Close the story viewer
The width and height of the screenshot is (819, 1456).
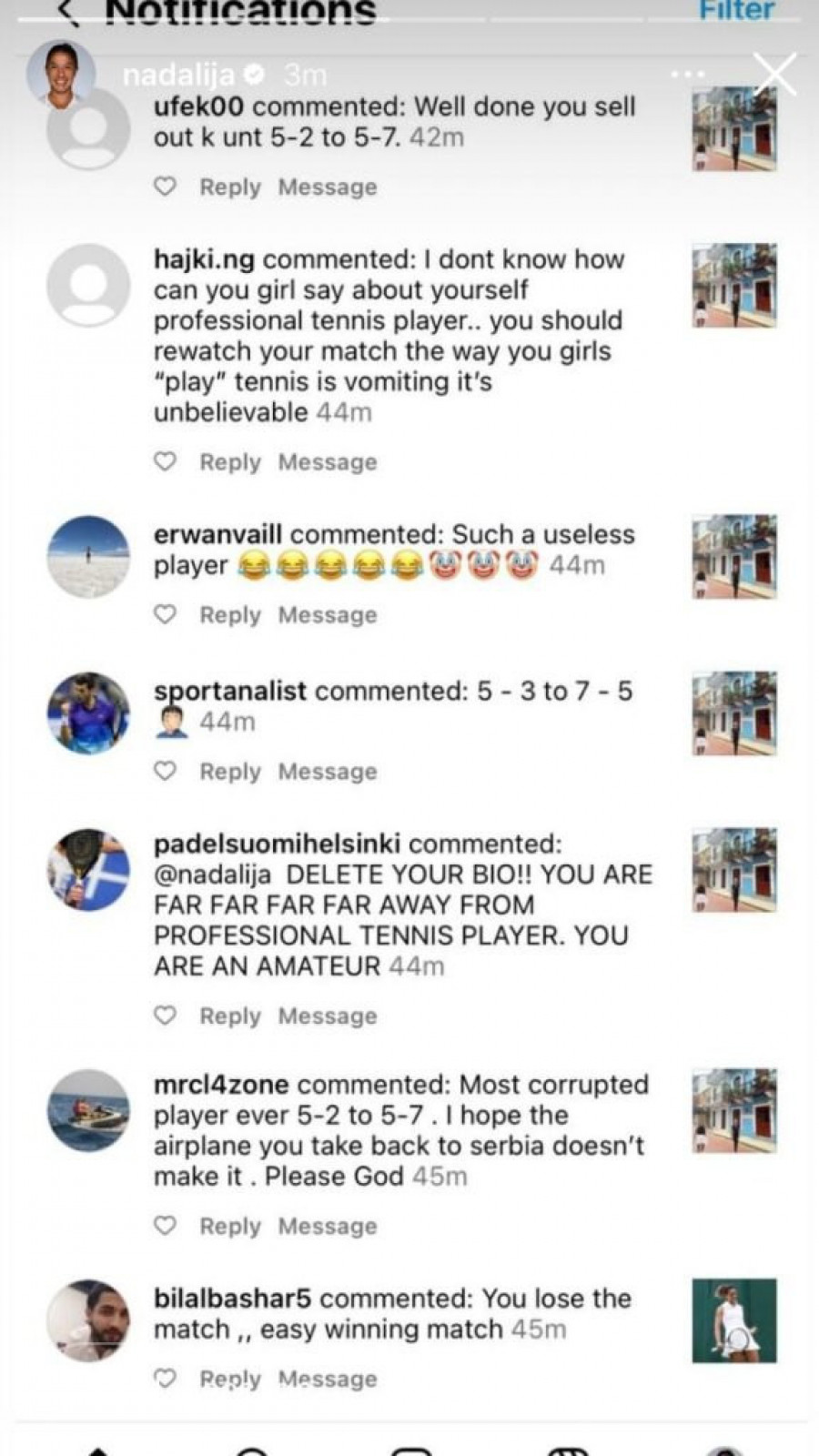click(x=774, y=74)
